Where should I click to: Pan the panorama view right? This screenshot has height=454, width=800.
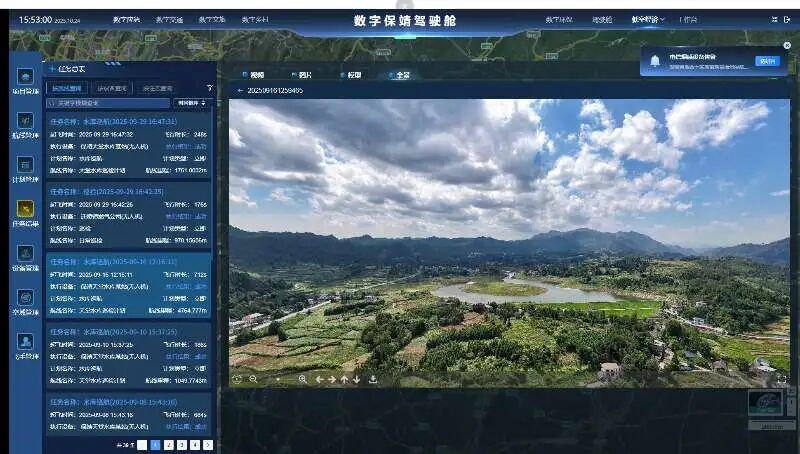tap(332, 379)
